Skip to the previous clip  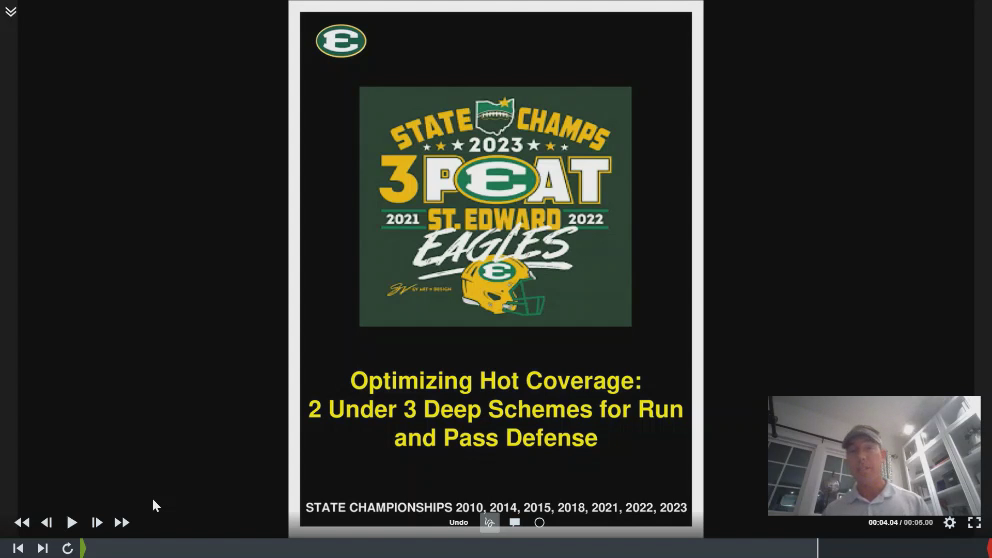click(x=18, y=548)
